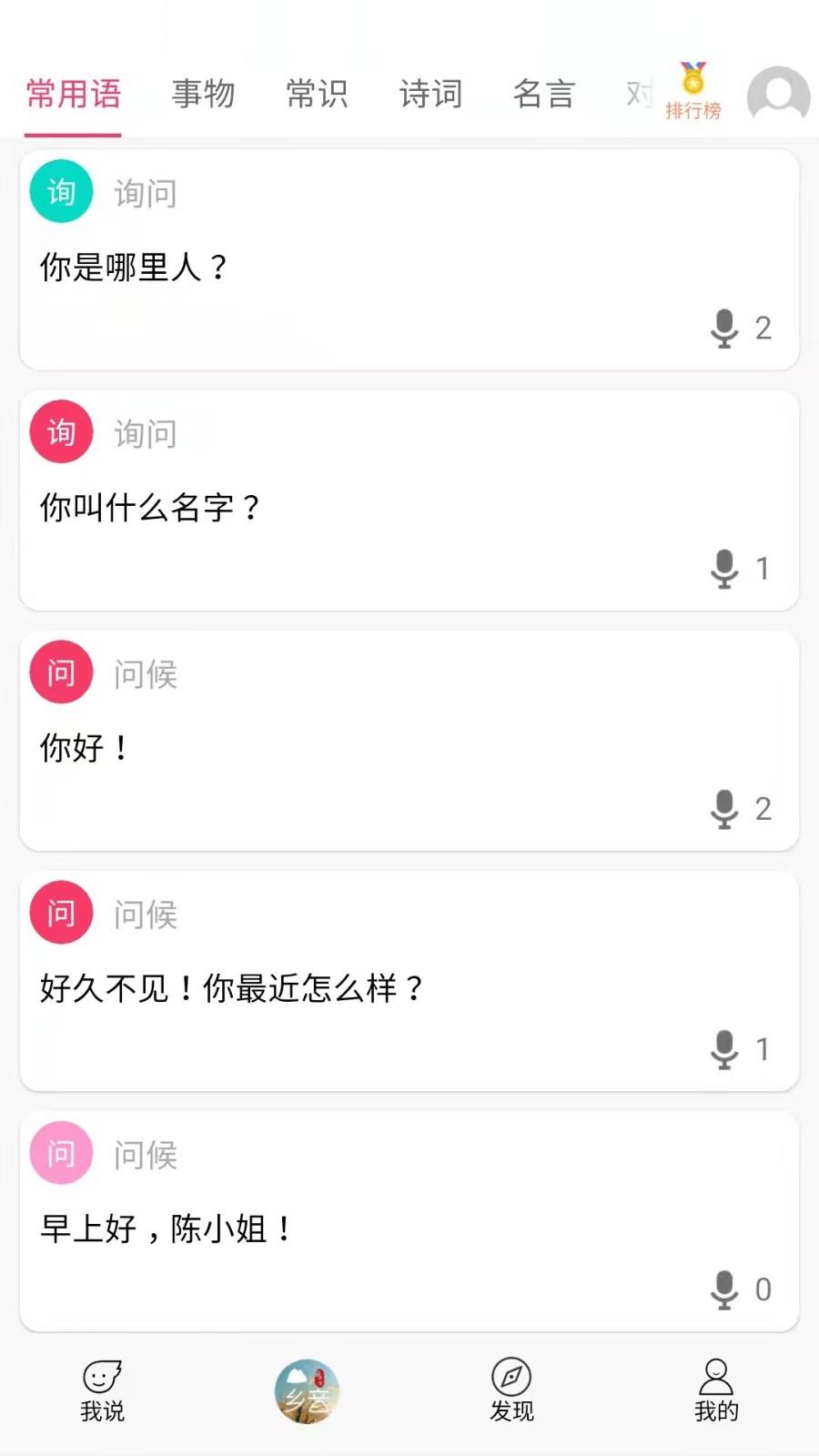This screenshot has width=819, height=1456.
Task: Tap the 询 circle badge on the first card
Action: coord(61,191)
